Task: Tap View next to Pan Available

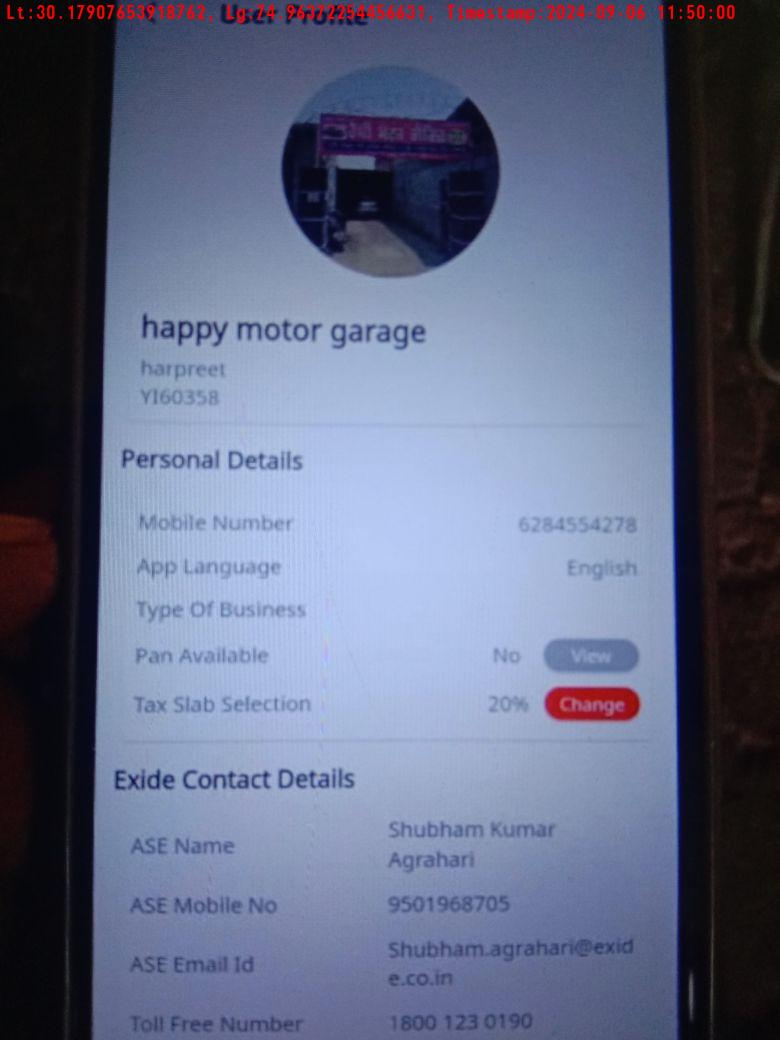Action: tap(590, 656)
